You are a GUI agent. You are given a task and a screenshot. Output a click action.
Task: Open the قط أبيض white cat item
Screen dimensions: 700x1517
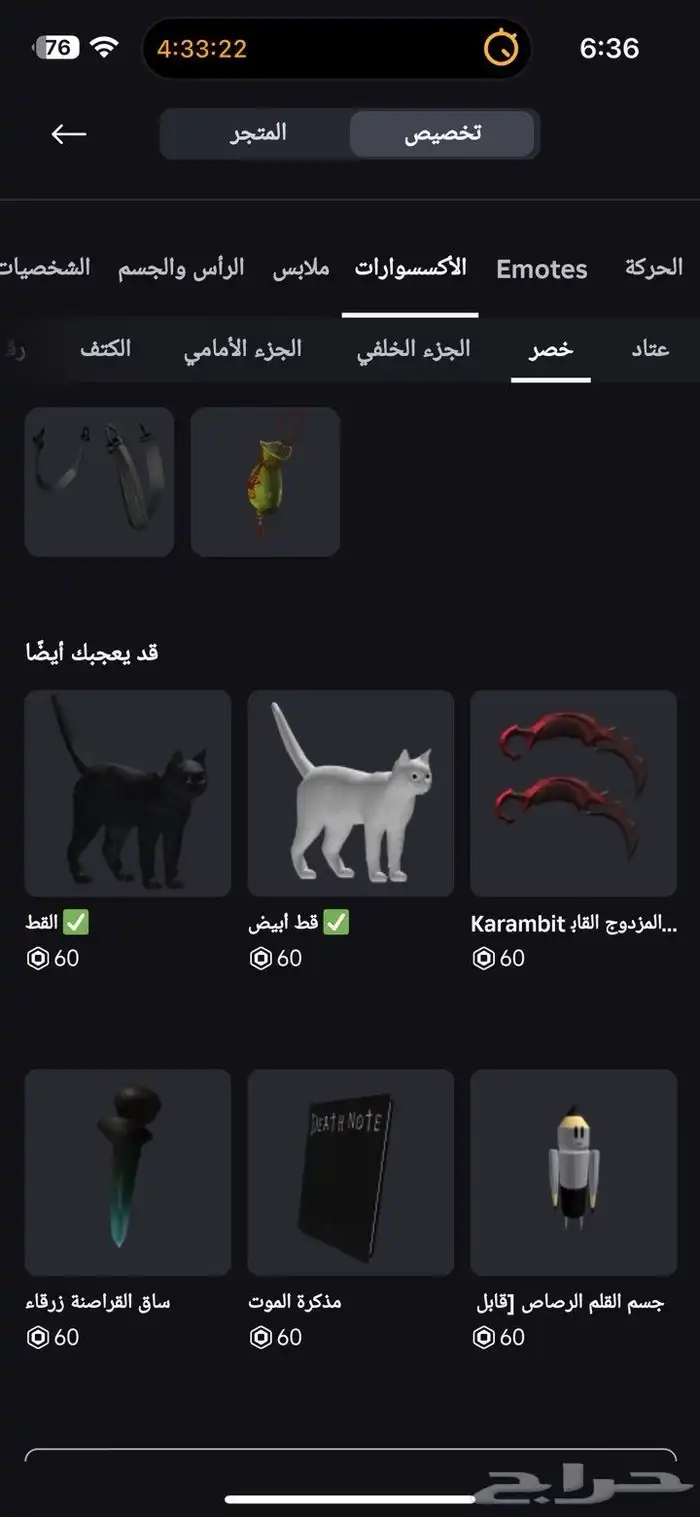[x=350, y=830]
